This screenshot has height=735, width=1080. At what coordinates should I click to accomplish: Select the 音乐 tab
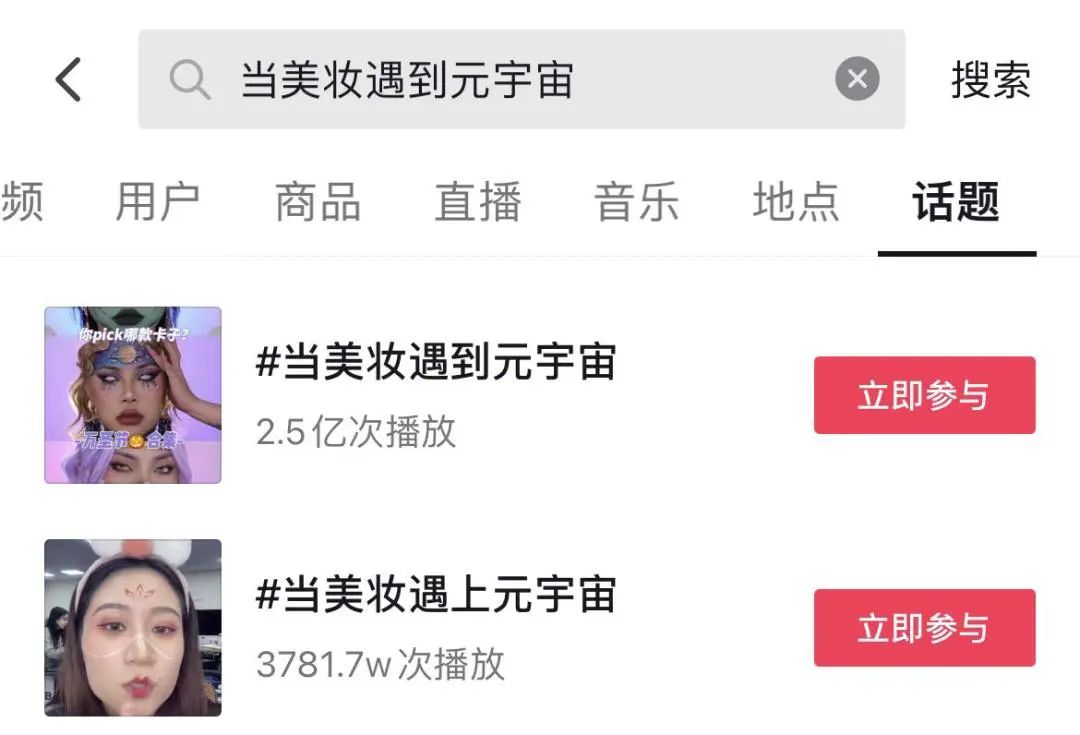coord(636,202)
